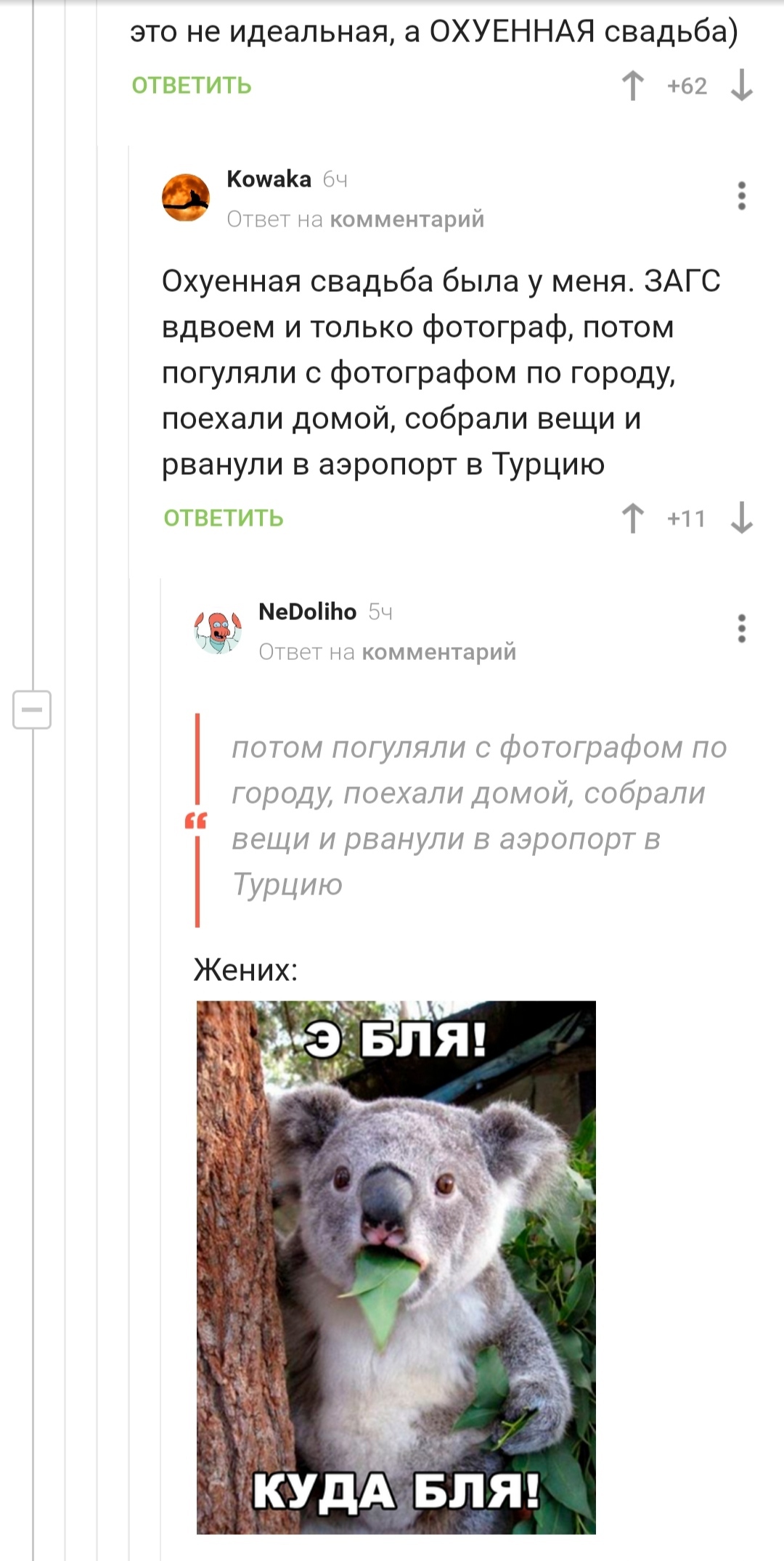The image size is (784, 1561).
Task: Downvote Kowaka's comment
Action: 741,518
